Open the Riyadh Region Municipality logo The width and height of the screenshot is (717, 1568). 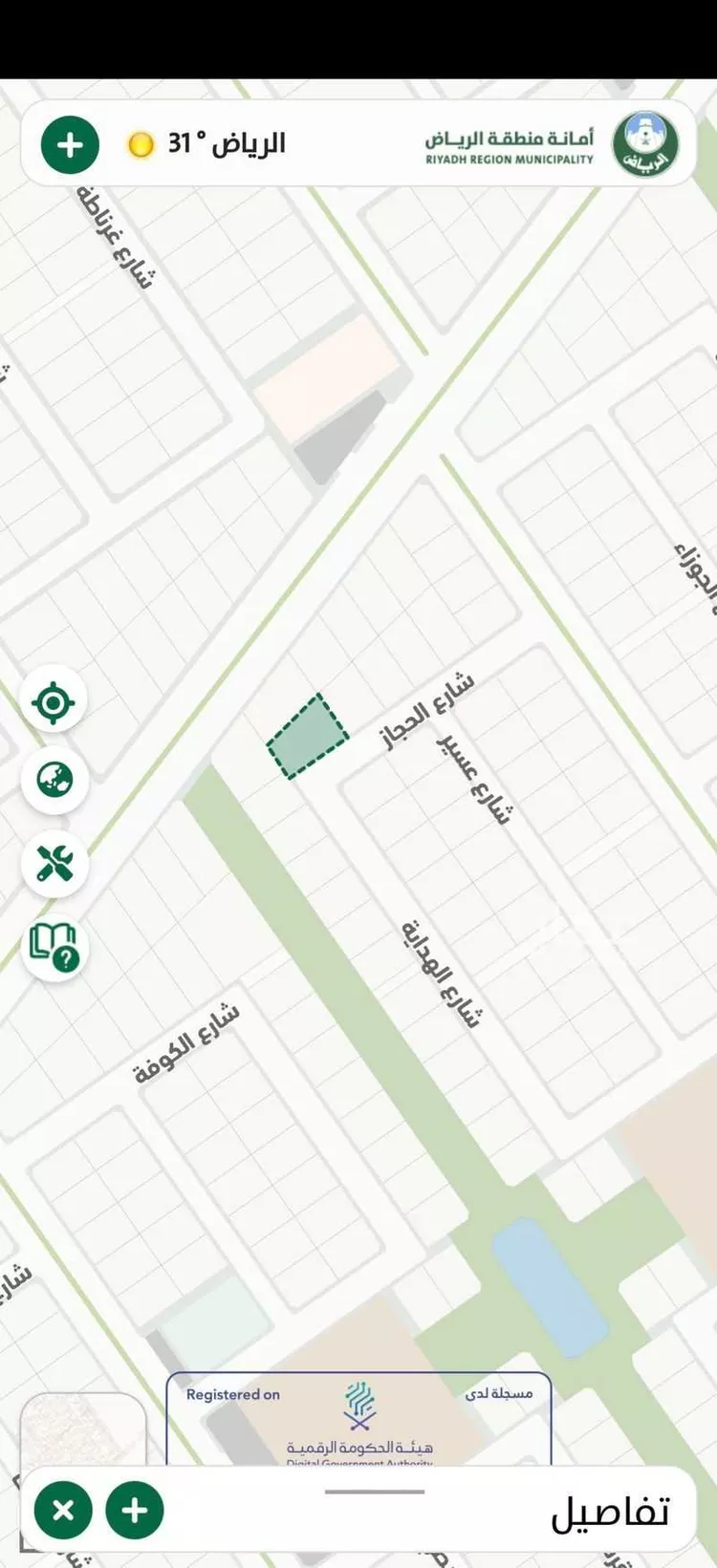[645, 145]
